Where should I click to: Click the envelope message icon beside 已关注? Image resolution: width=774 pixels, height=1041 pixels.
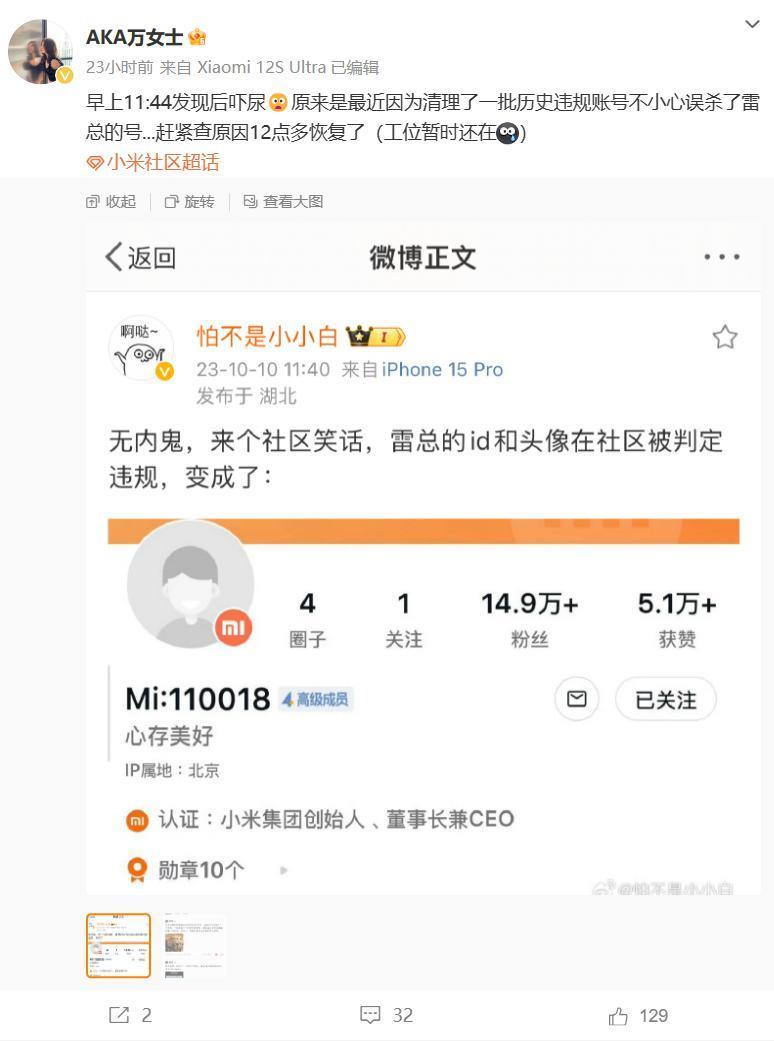point(575,699)
